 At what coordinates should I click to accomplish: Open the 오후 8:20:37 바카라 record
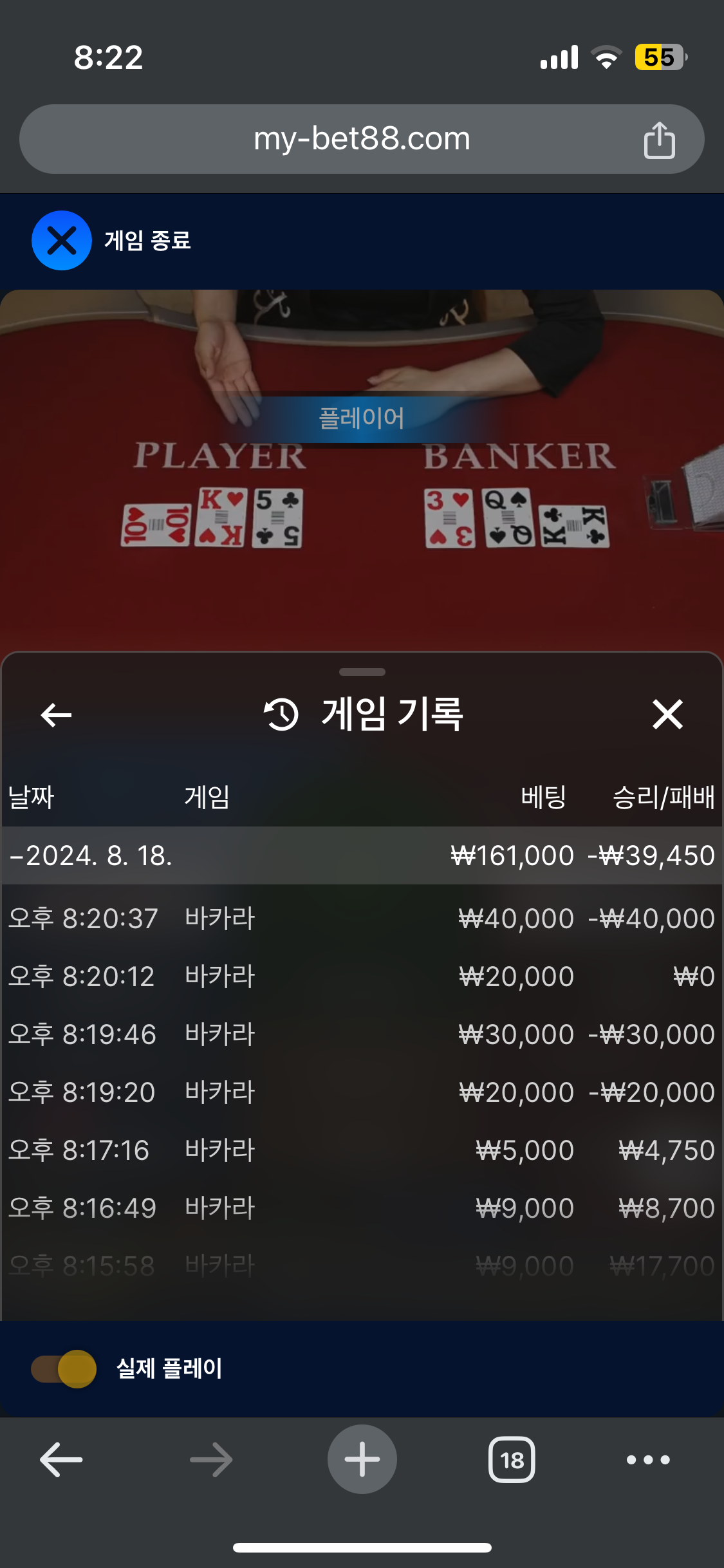[362, 918]
